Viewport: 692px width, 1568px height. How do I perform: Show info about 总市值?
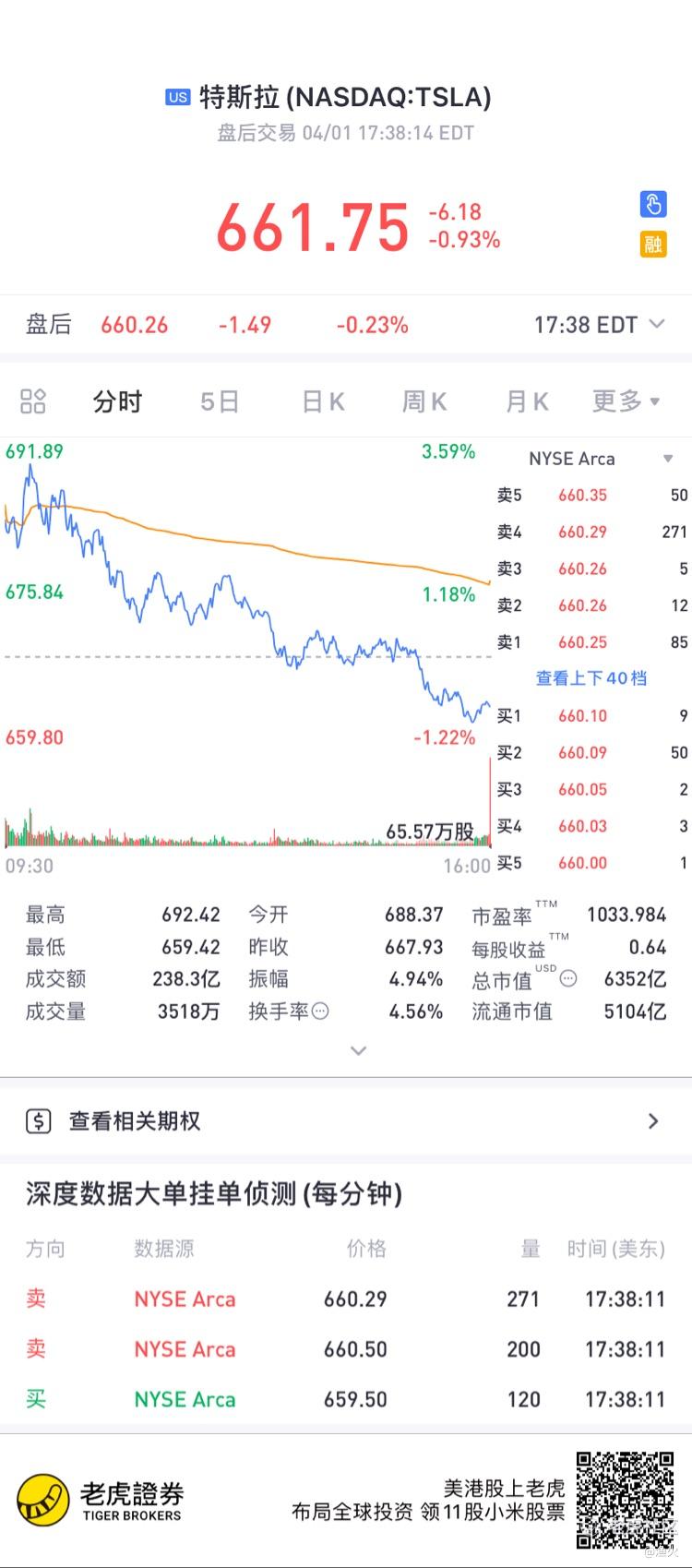pyautogui.click(x=568, y=979)
